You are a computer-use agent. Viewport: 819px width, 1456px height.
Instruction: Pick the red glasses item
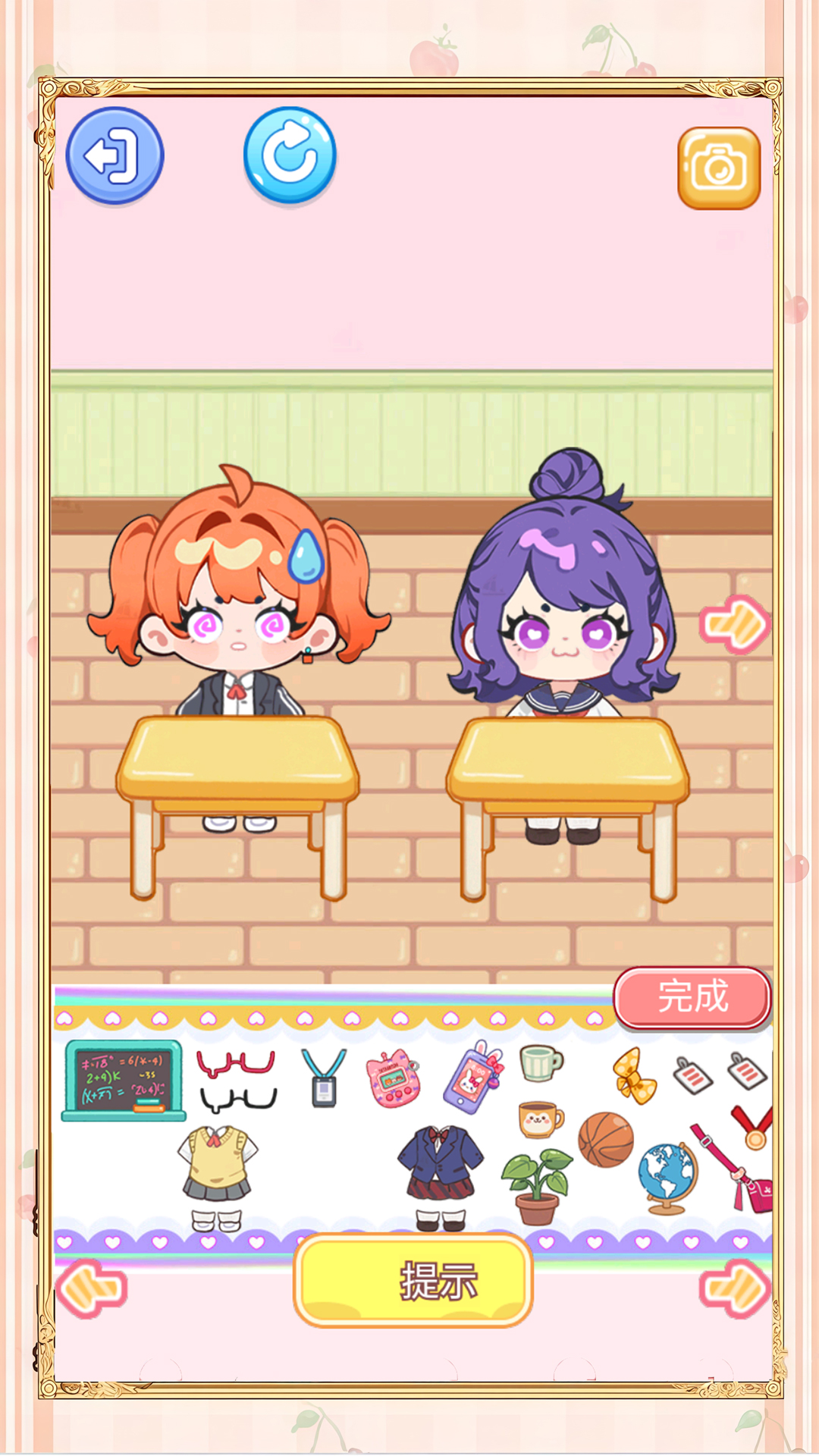pyautogui.click(x=235, y=1064)
